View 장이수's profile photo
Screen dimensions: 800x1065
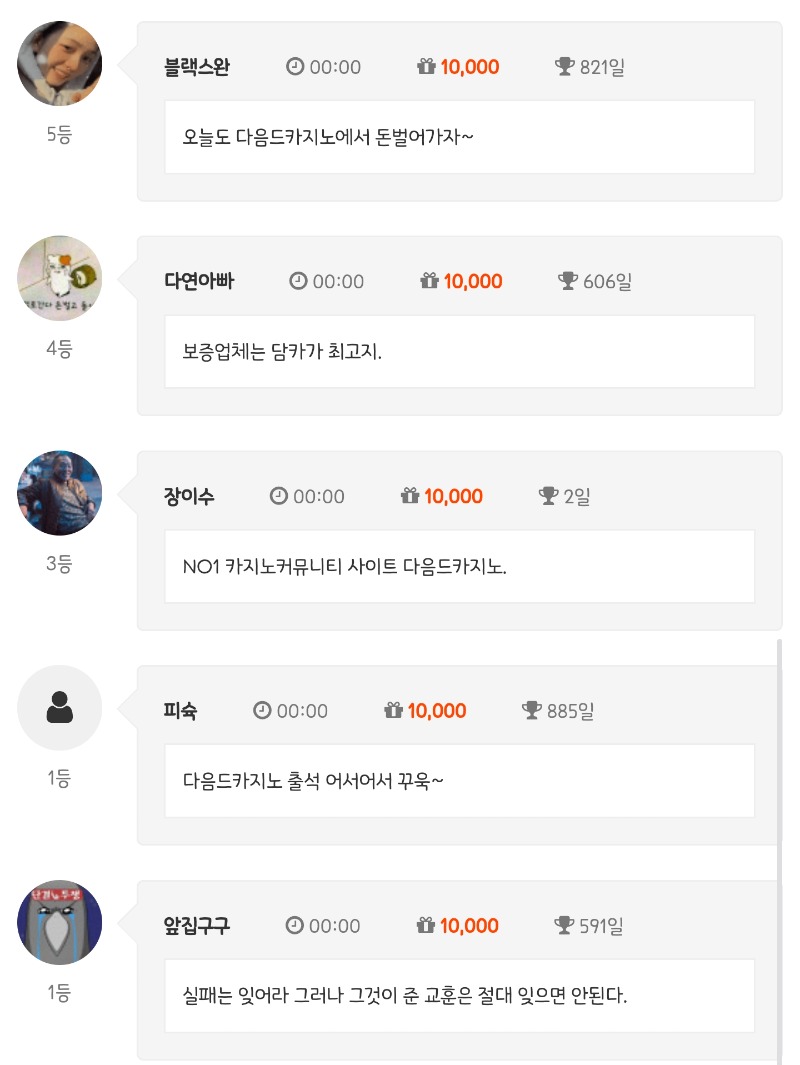pos(60,493)
